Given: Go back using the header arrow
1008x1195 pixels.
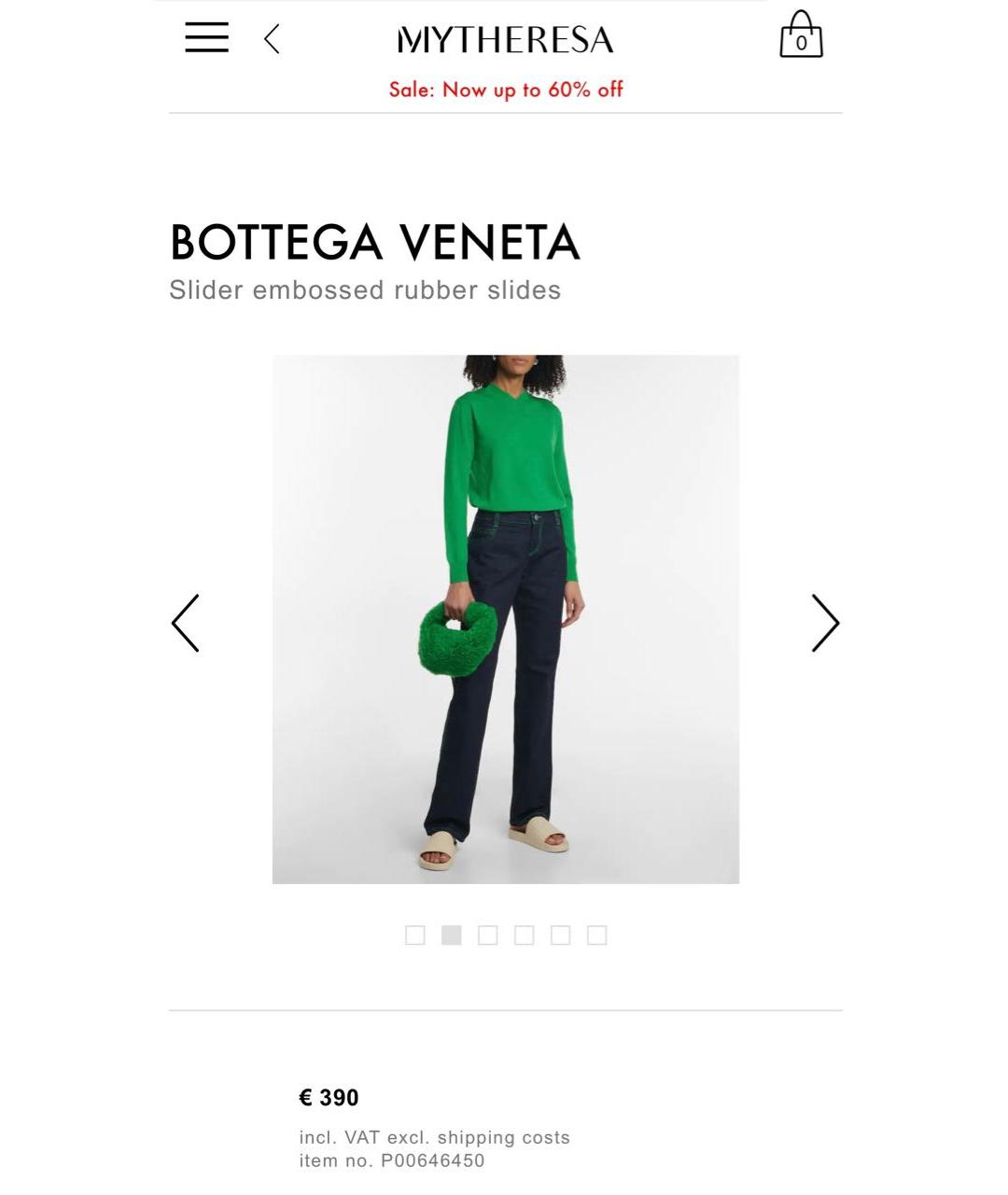Looking at the screenshot, I should tap(272, 39).
